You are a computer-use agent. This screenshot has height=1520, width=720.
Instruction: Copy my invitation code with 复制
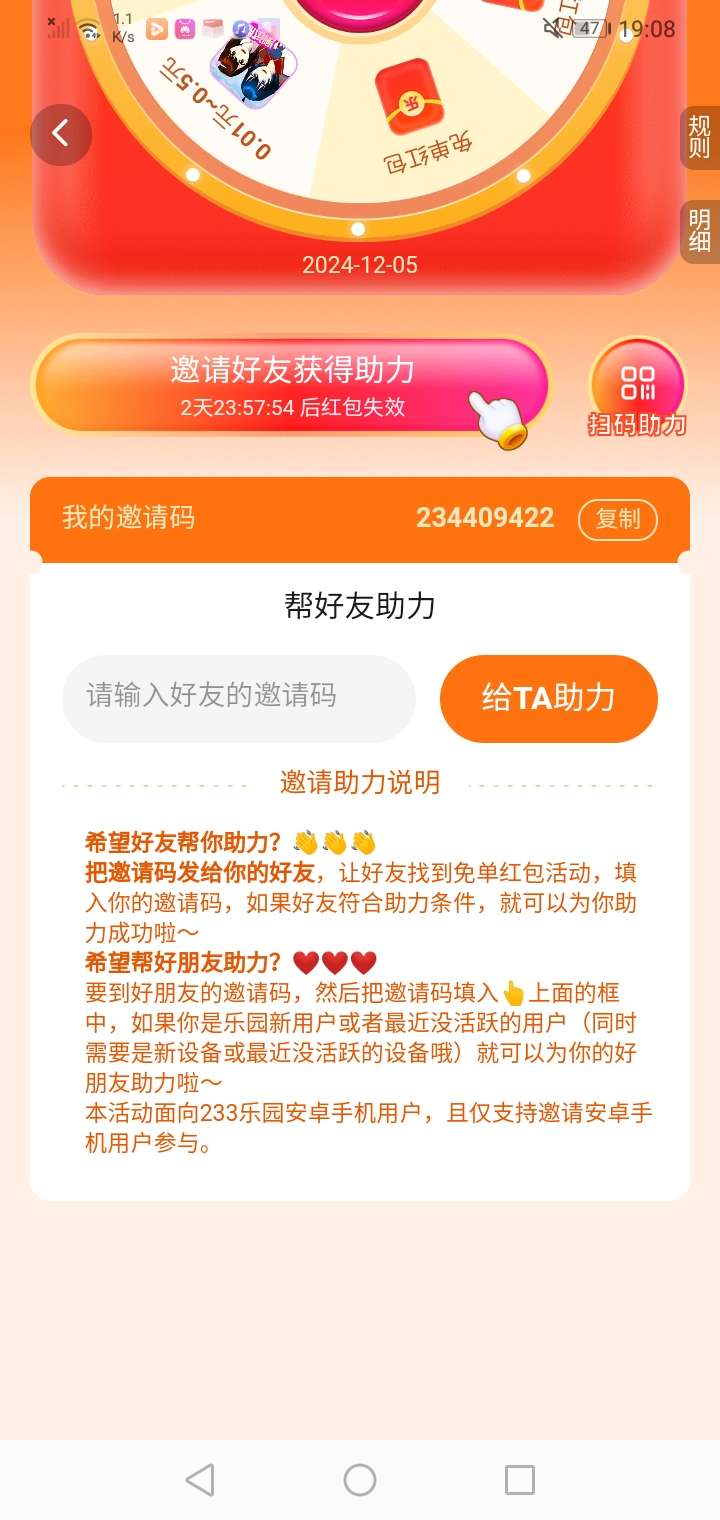coord(618,519)
